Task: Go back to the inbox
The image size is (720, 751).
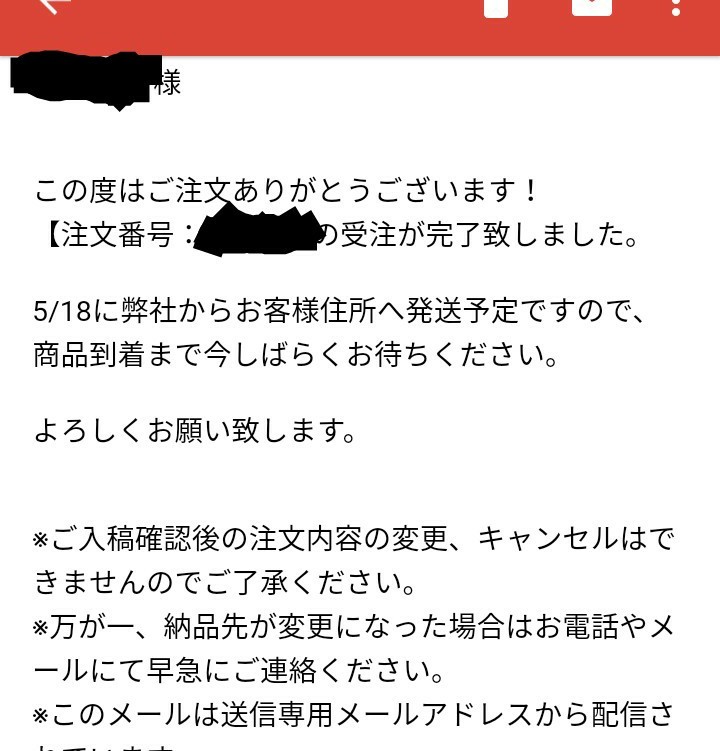Action: 56,6
